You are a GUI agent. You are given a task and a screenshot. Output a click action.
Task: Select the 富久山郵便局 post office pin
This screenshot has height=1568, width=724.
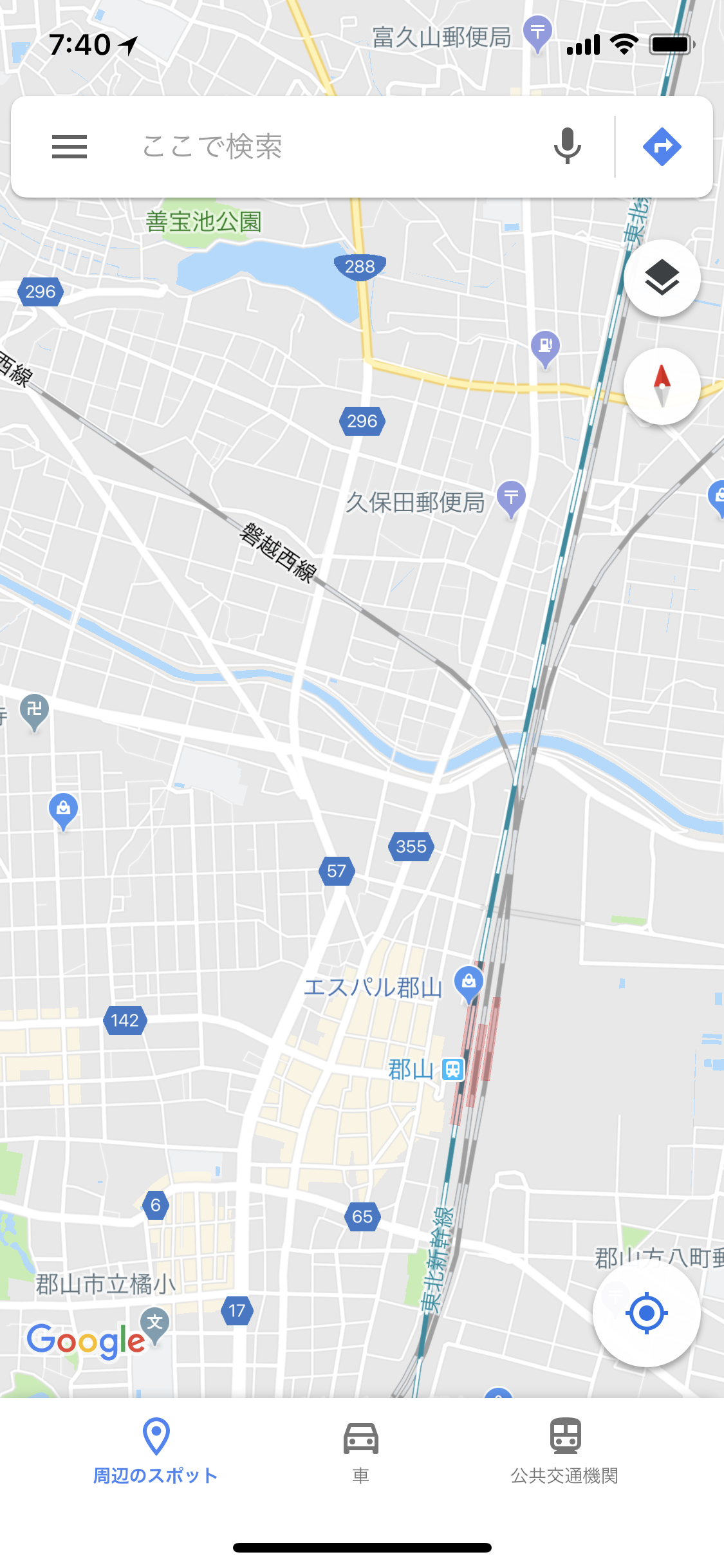tap(538, 32)
